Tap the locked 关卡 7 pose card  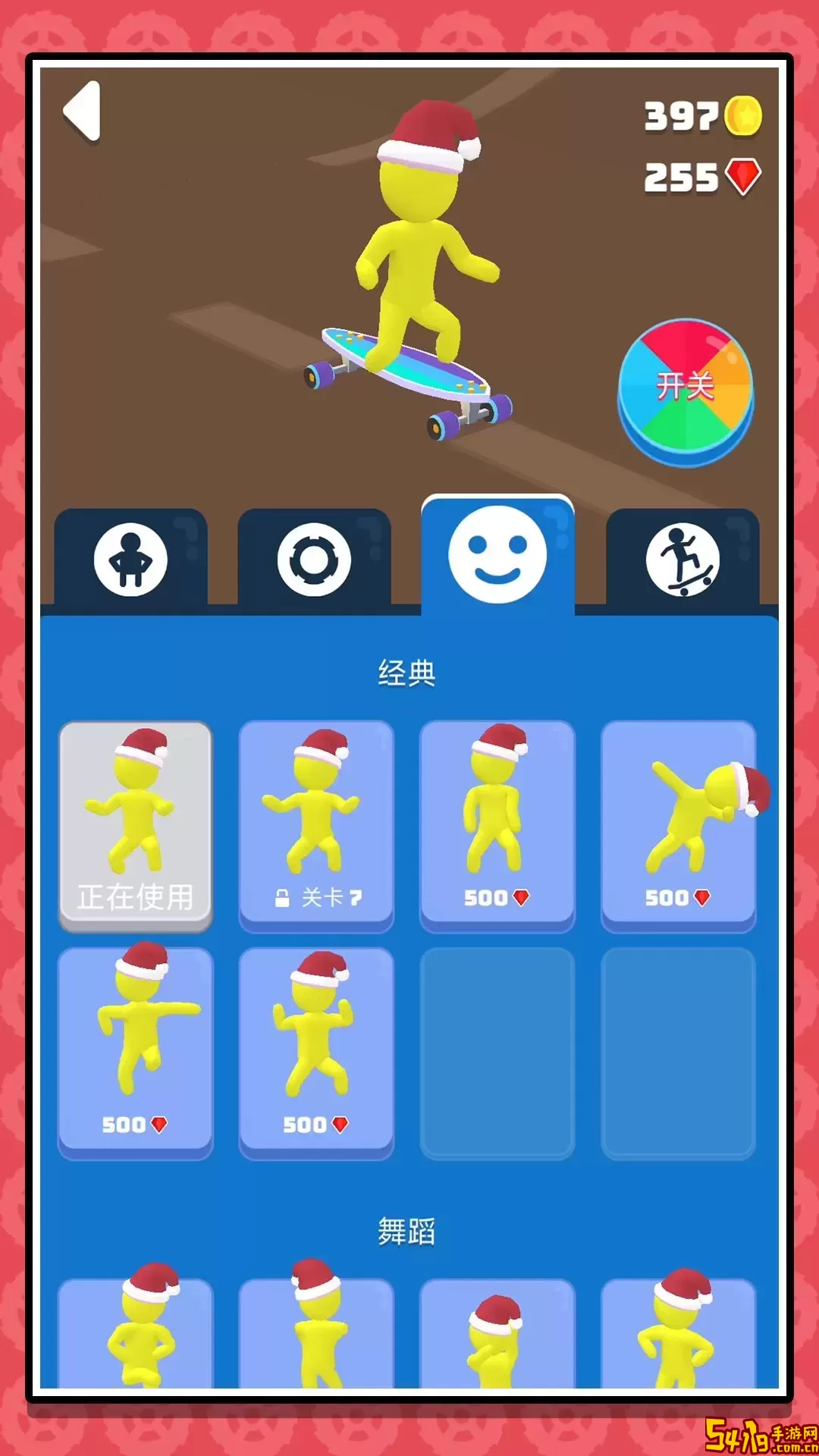(316, 825)
